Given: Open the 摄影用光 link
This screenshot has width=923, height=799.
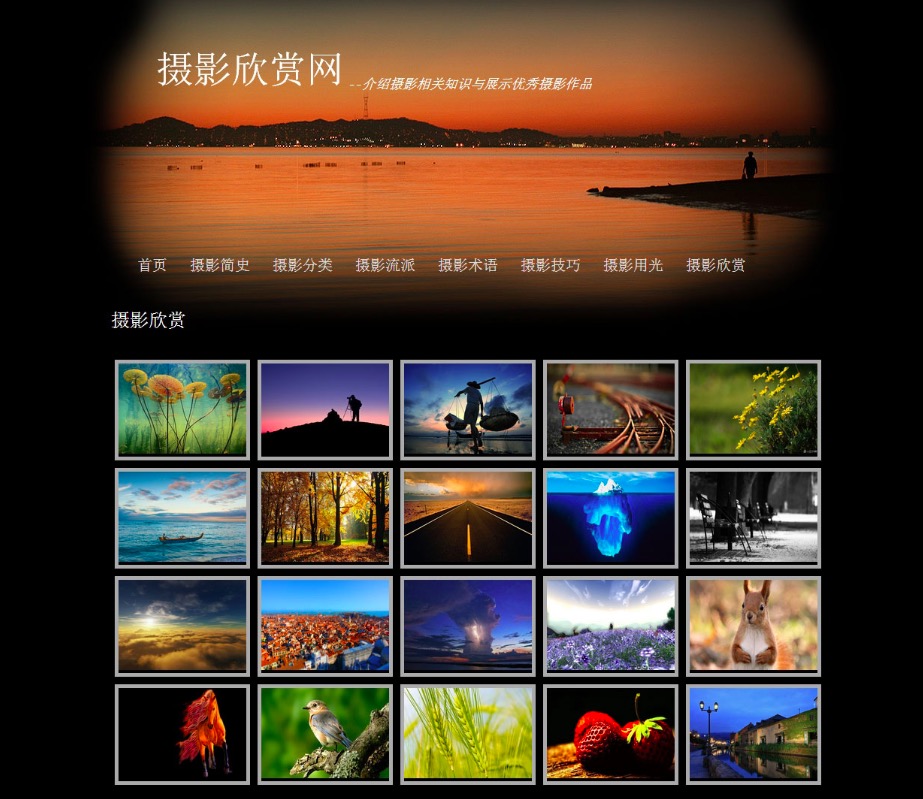Looking at the screenshot, I should 633,265.
